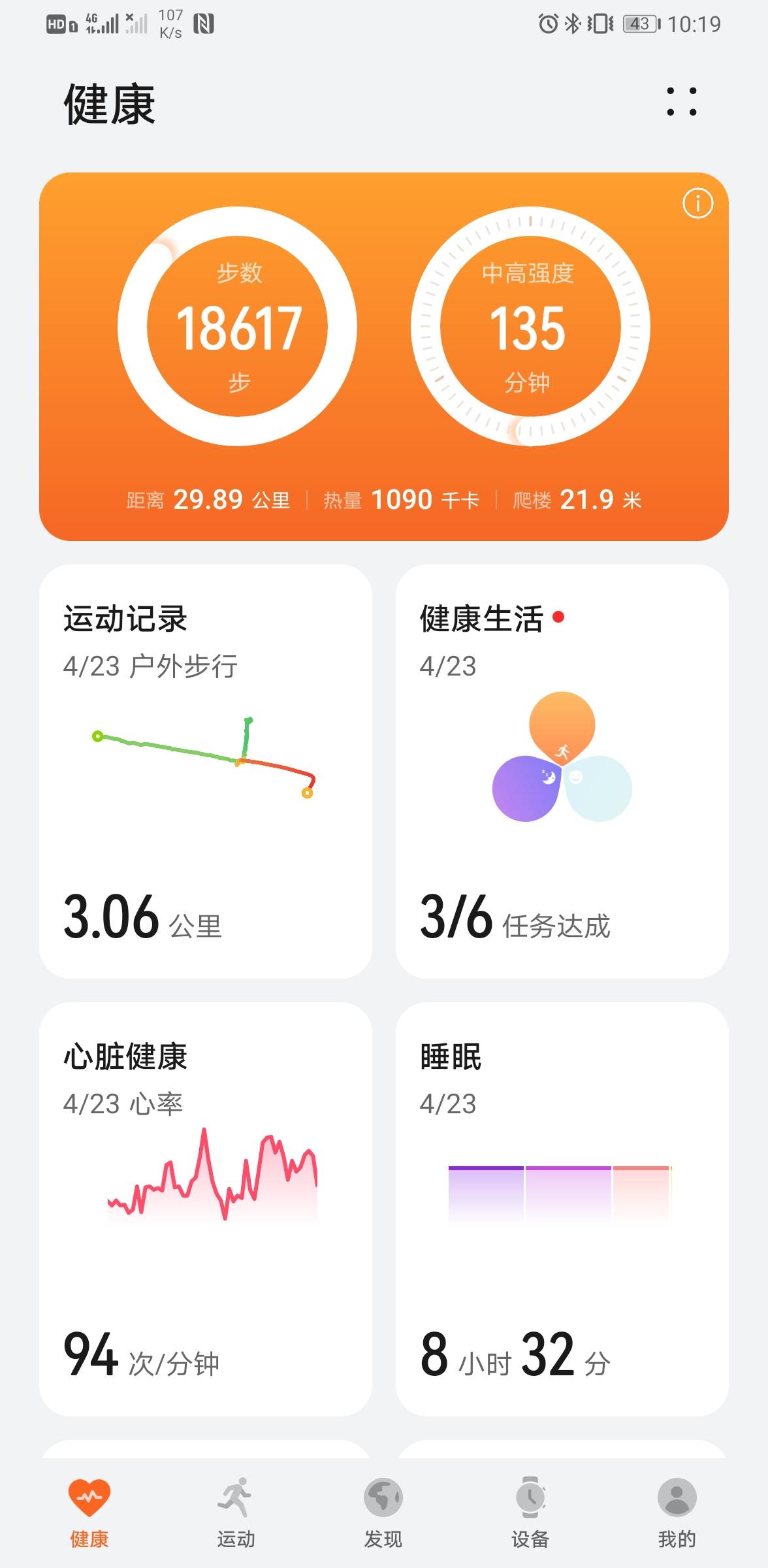Open the four-dot menu at top right
Viewport: 768px width, 1568px height.
click(681, 102)
